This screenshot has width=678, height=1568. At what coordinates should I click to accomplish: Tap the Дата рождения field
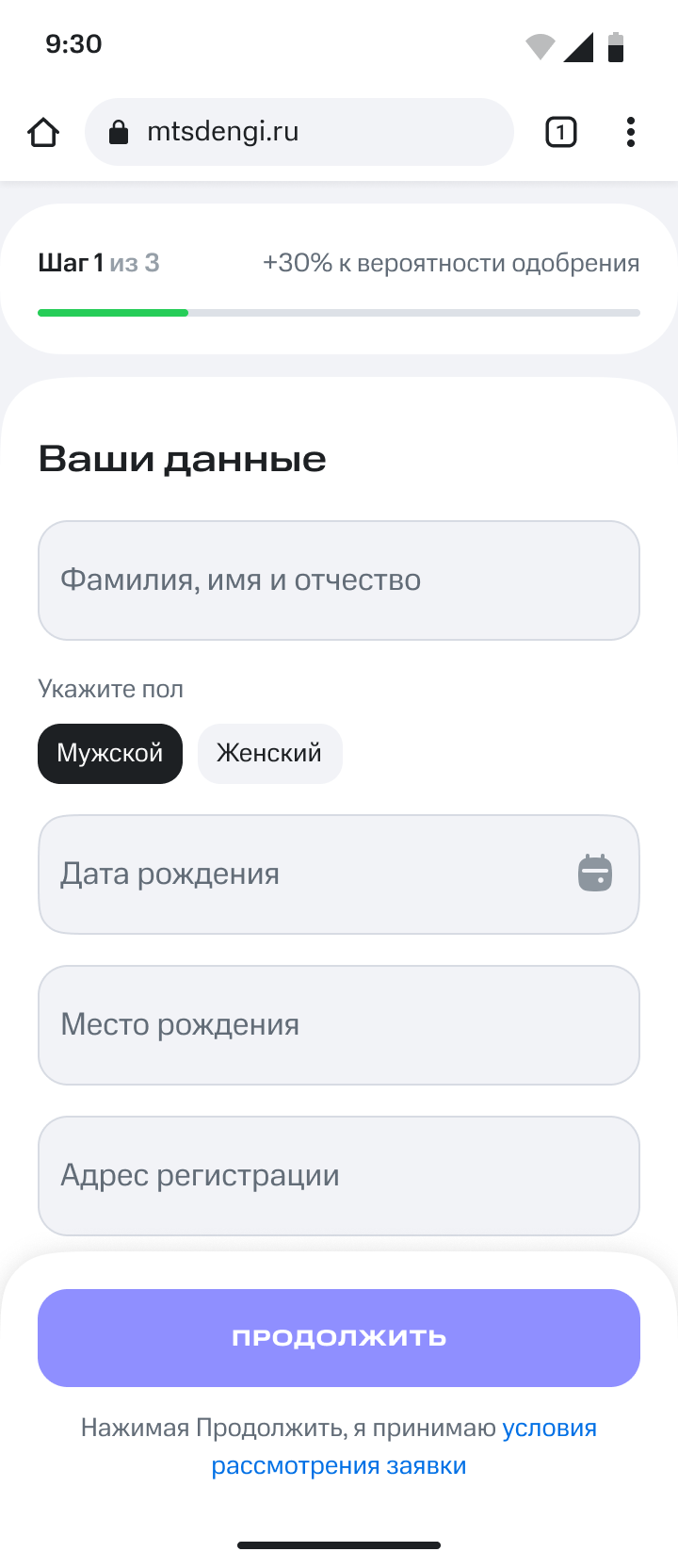coord(301,874)
